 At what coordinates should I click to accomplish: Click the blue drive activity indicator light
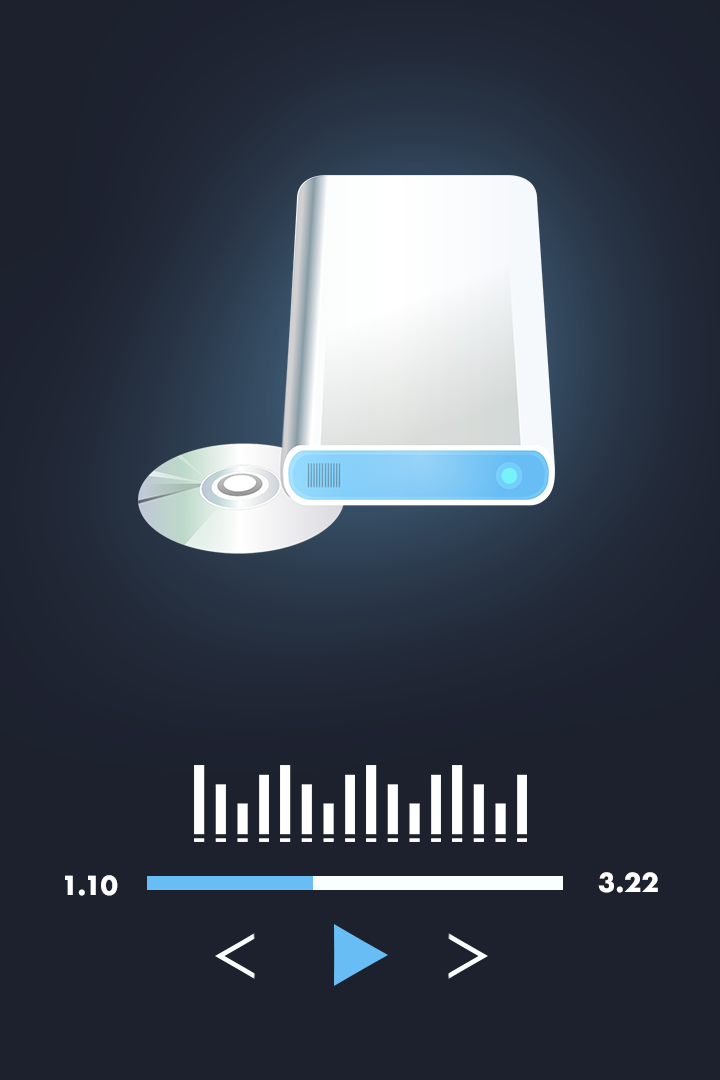pos(510,476)
